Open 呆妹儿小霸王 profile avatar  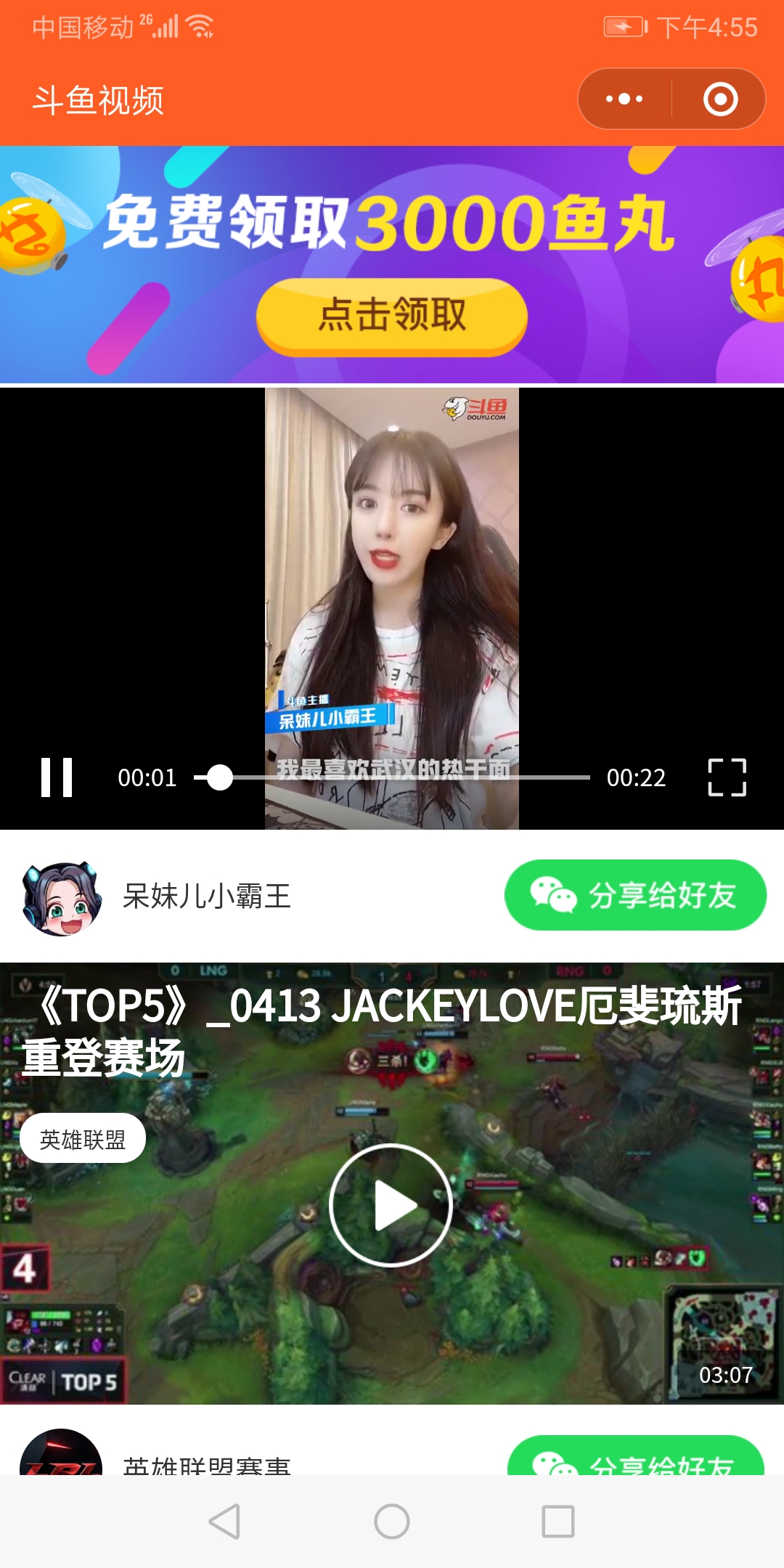pyautogui.click(x=62, y=897)
